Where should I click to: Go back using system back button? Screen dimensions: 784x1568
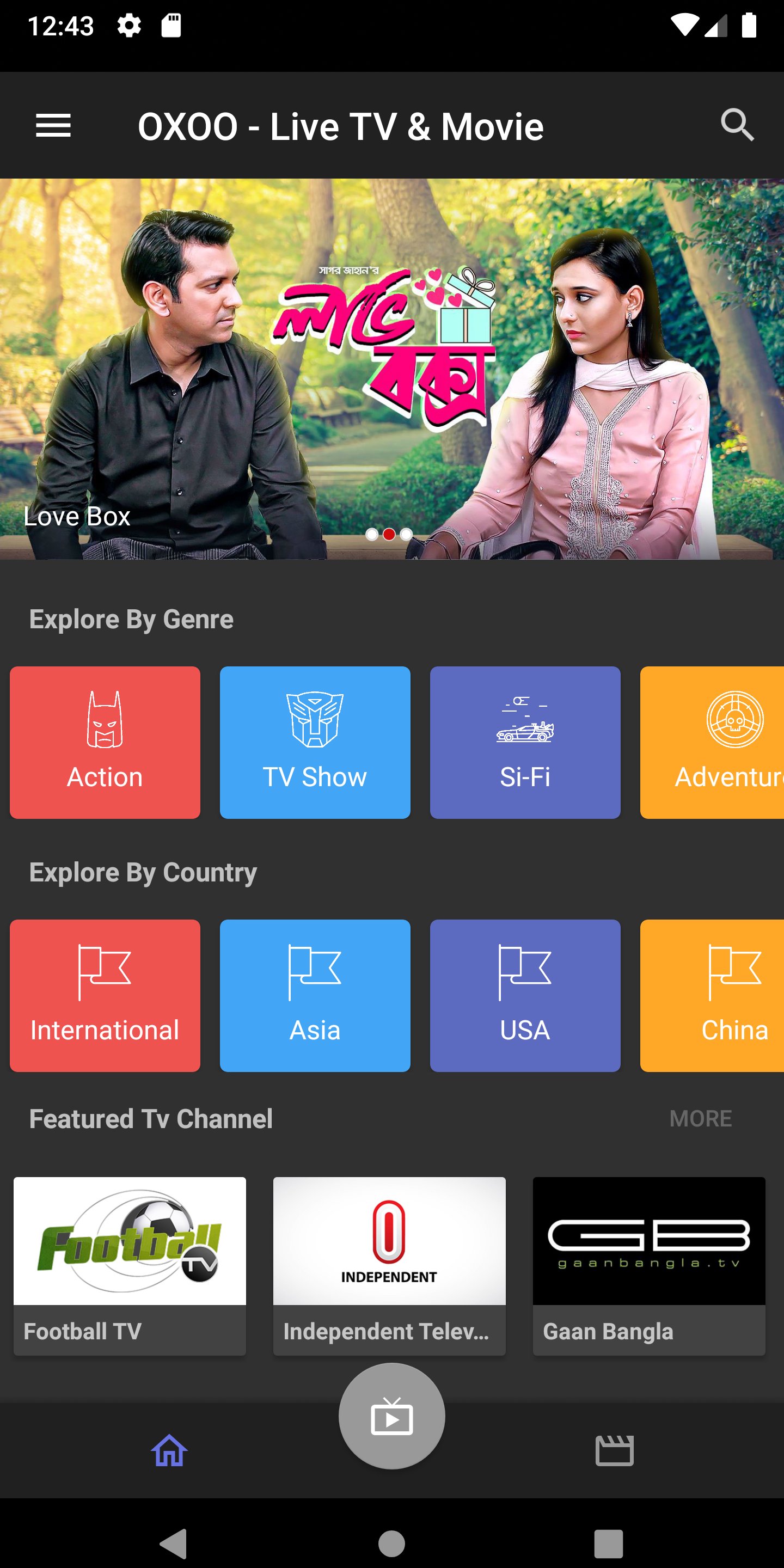point(173,1543)
